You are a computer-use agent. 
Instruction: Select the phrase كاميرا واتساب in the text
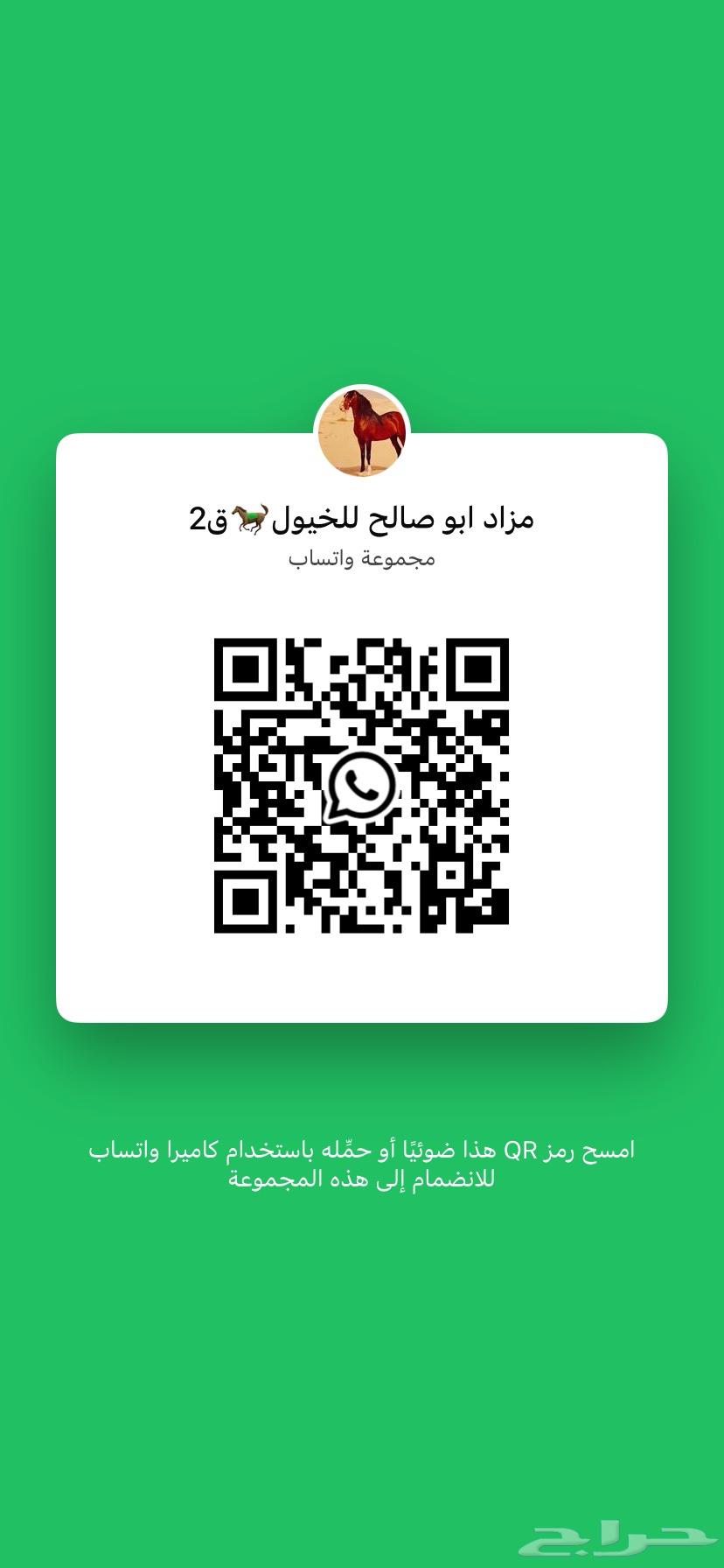[214, 1151]
